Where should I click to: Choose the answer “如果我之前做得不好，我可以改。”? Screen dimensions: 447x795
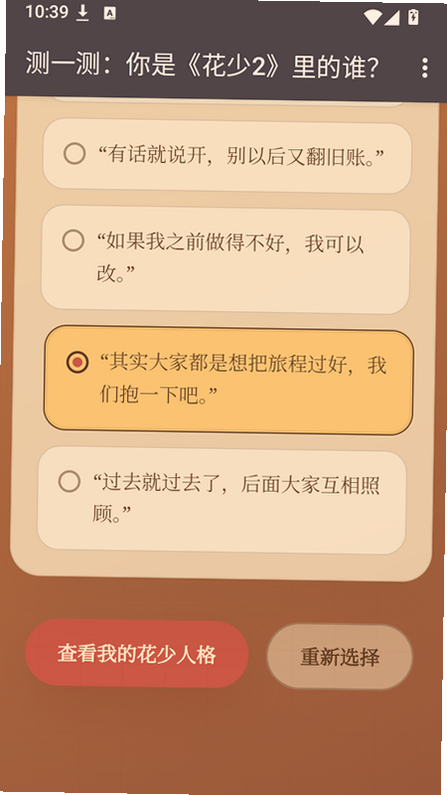(x=225, y=260)
